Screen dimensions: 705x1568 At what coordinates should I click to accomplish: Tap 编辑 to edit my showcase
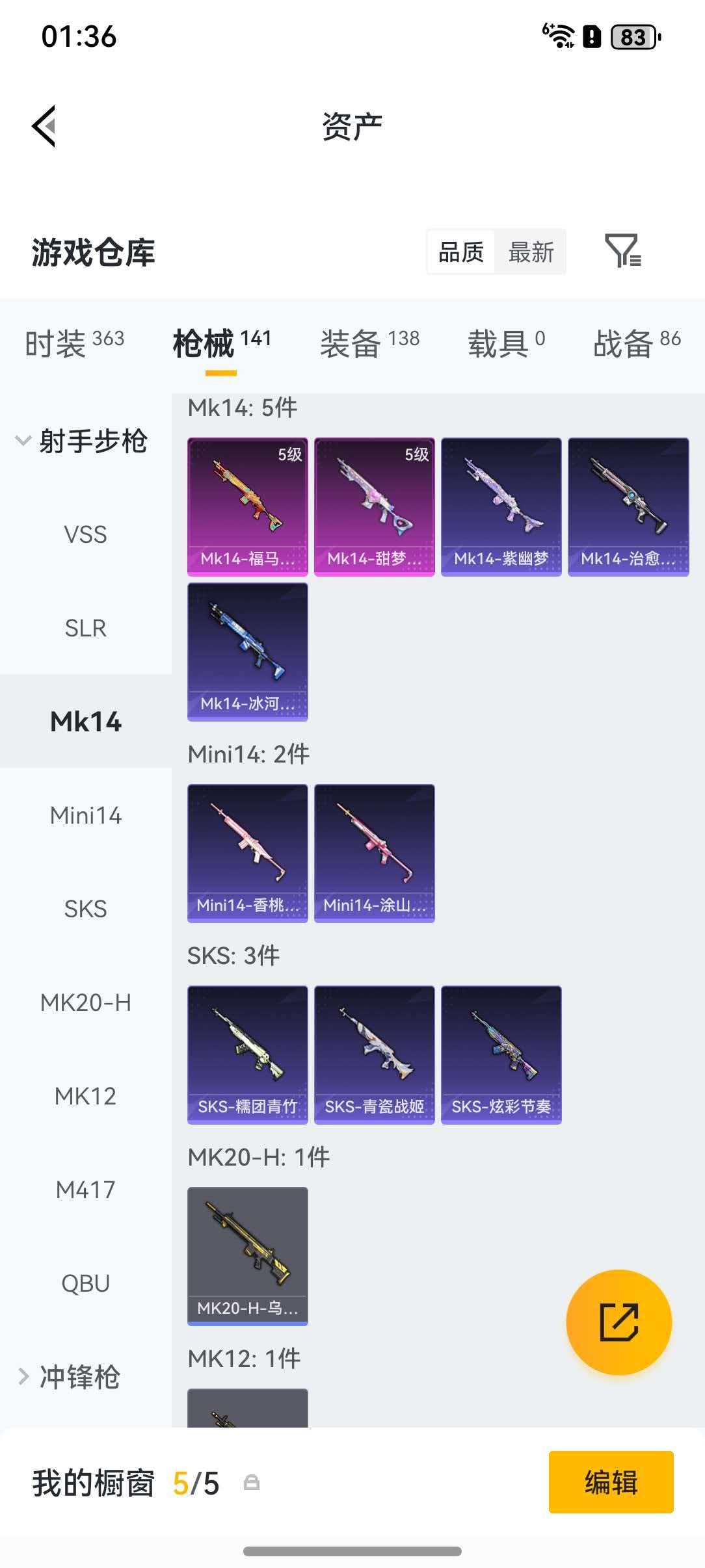click(611, 1482)
